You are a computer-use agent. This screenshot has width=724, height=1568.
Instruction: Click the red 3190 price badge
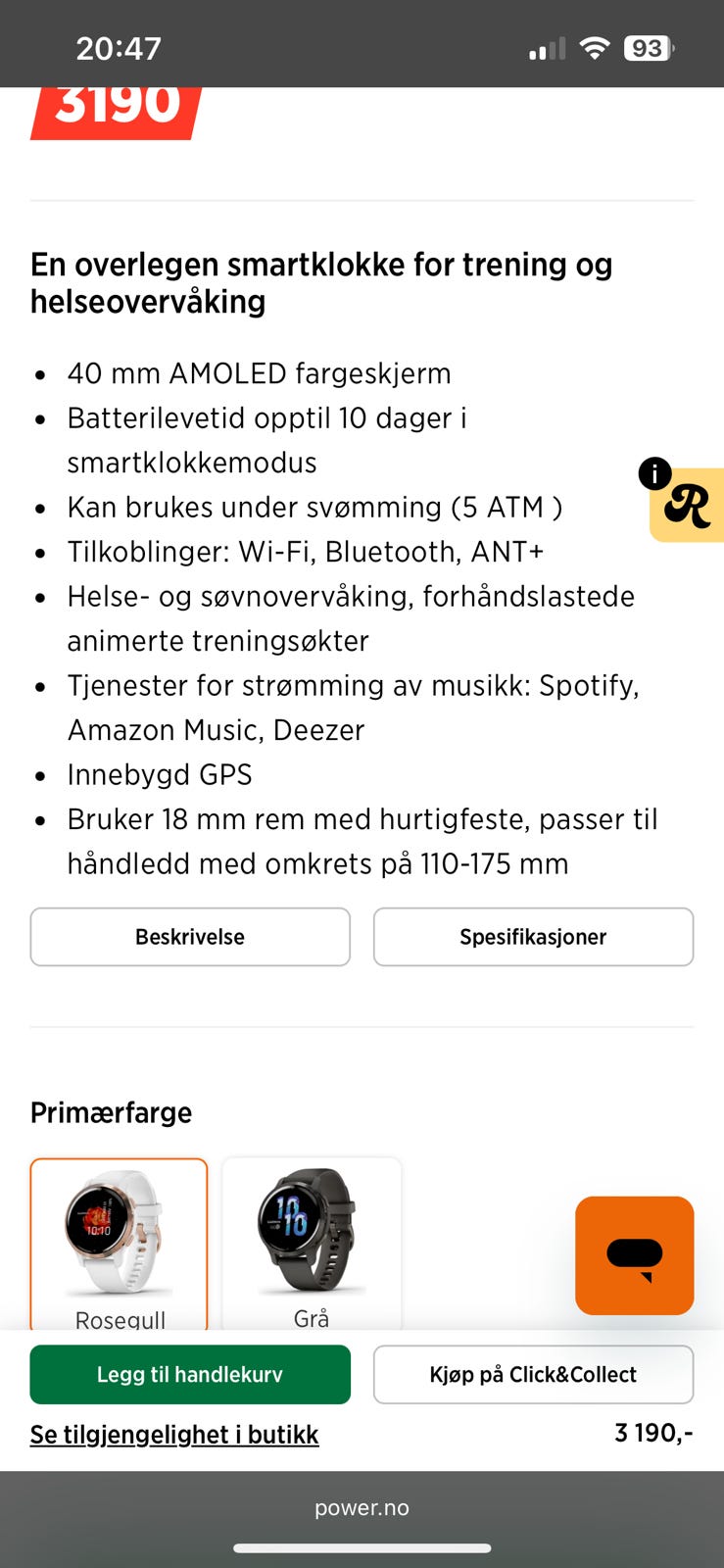[x=114, y=108]
